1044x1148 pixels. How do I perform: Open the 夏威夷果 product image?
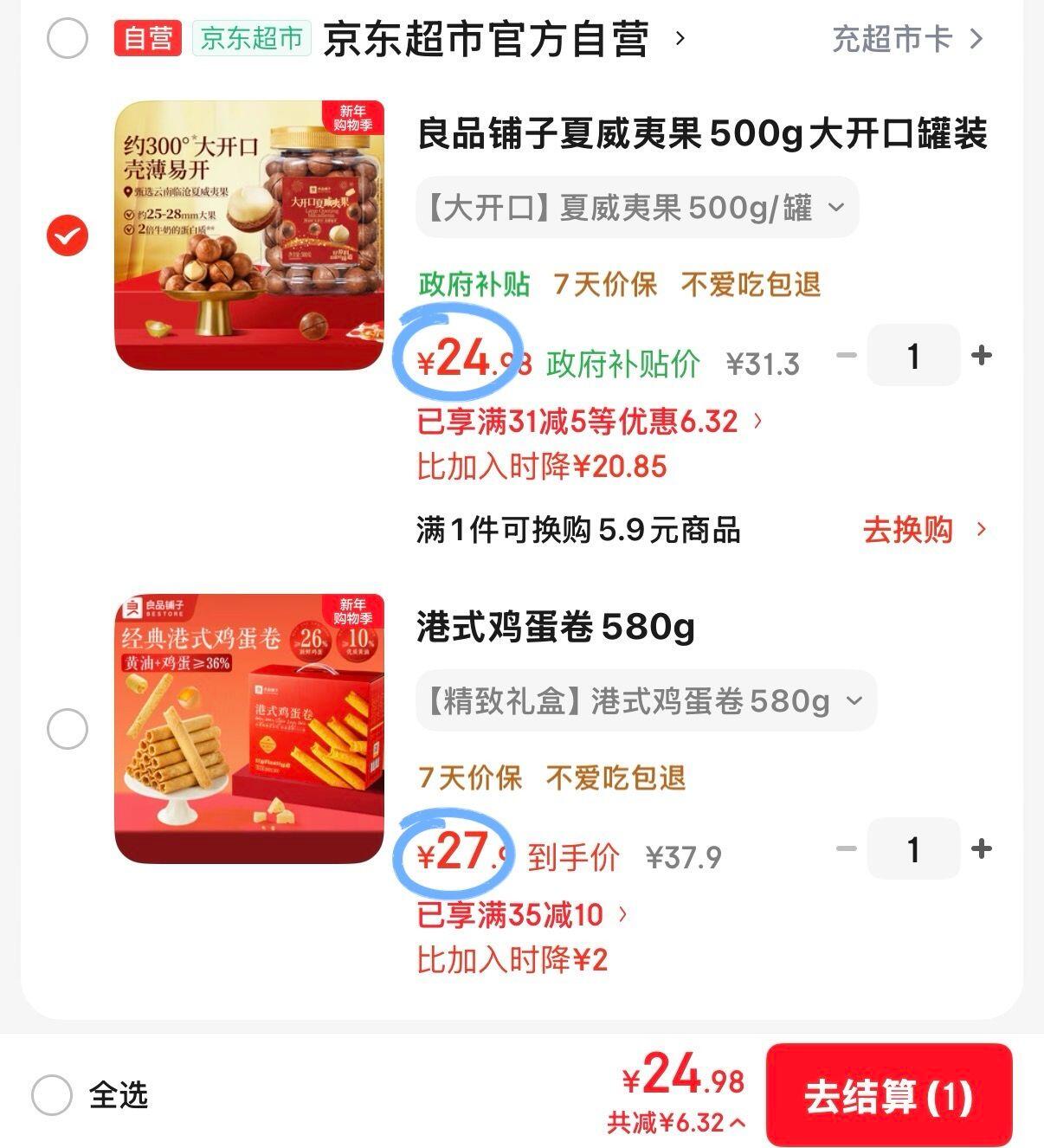point(249,235)
